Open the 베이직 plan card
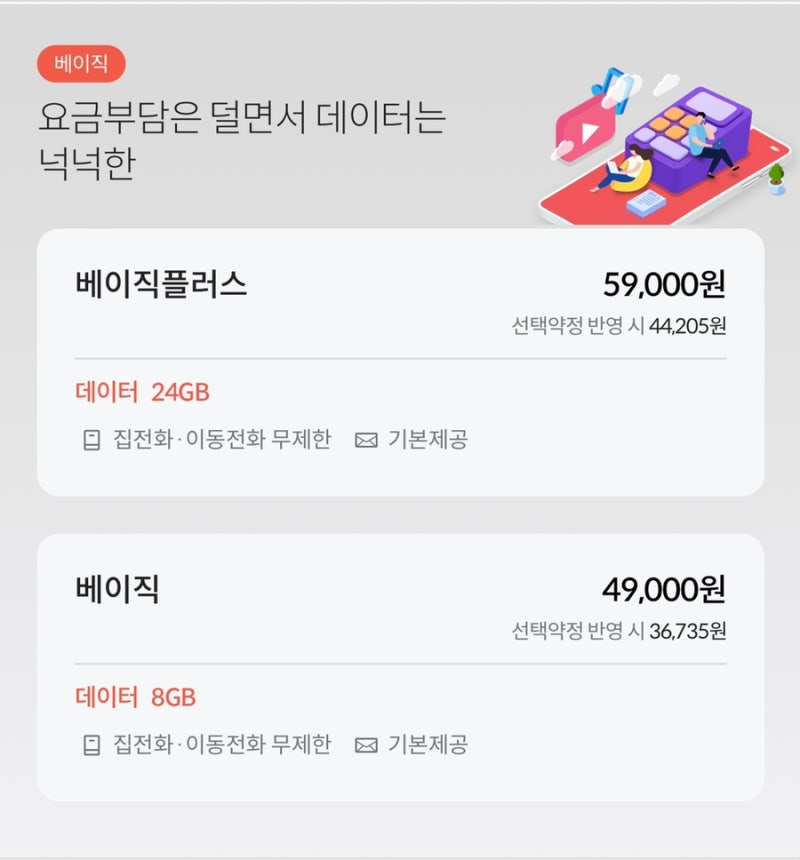Screen dimensions: 800x860 point(400,665)
